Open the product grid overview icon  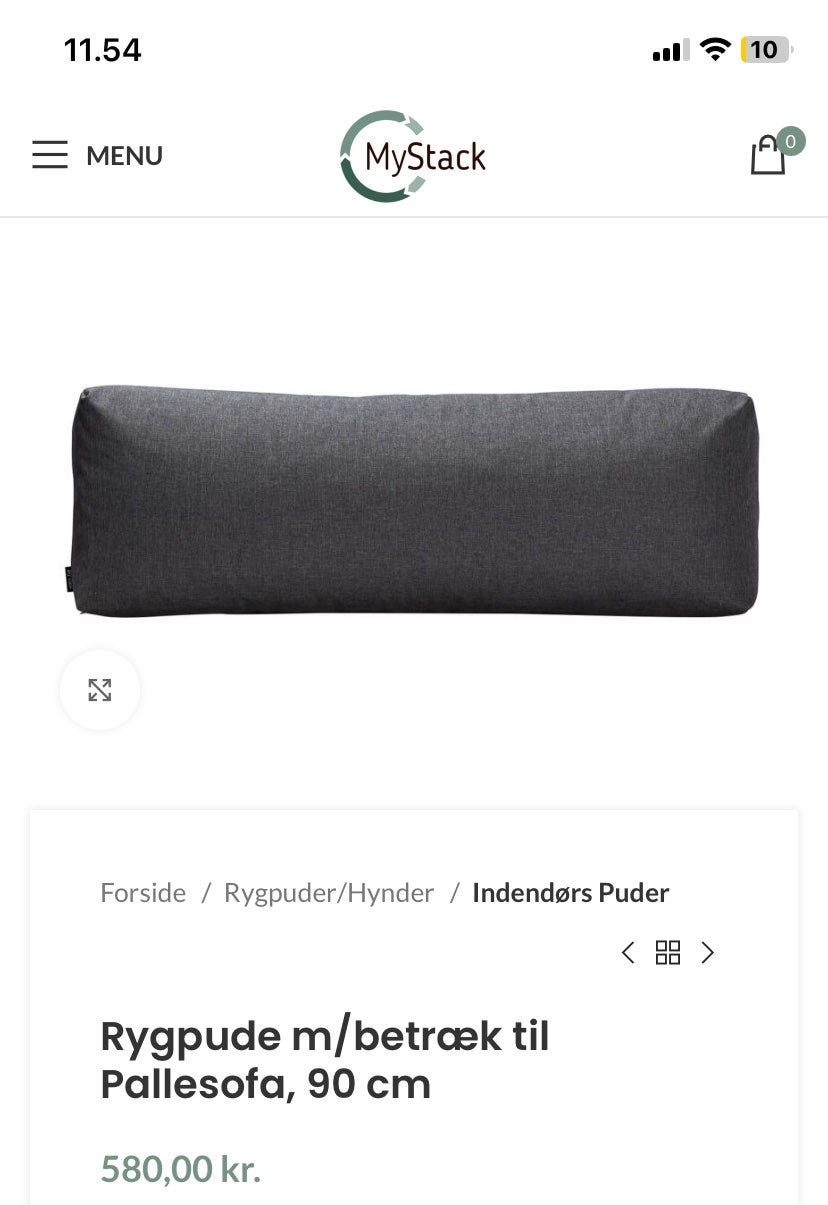pos(668,953)
